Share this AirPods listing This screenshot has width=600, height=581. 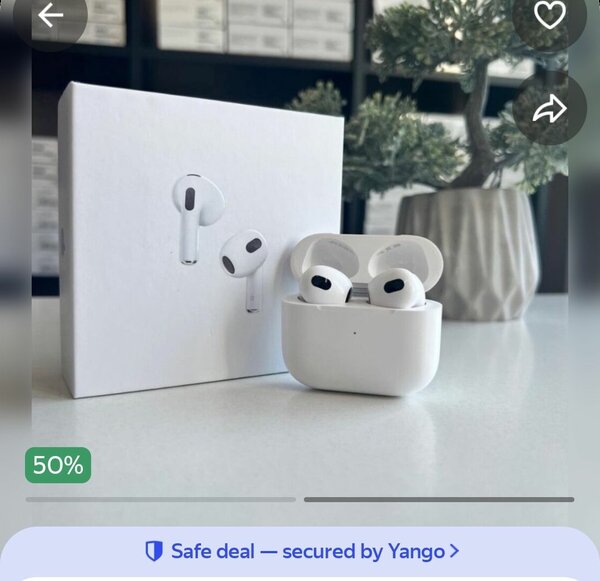pyautogui.click(x=549, y=109)
